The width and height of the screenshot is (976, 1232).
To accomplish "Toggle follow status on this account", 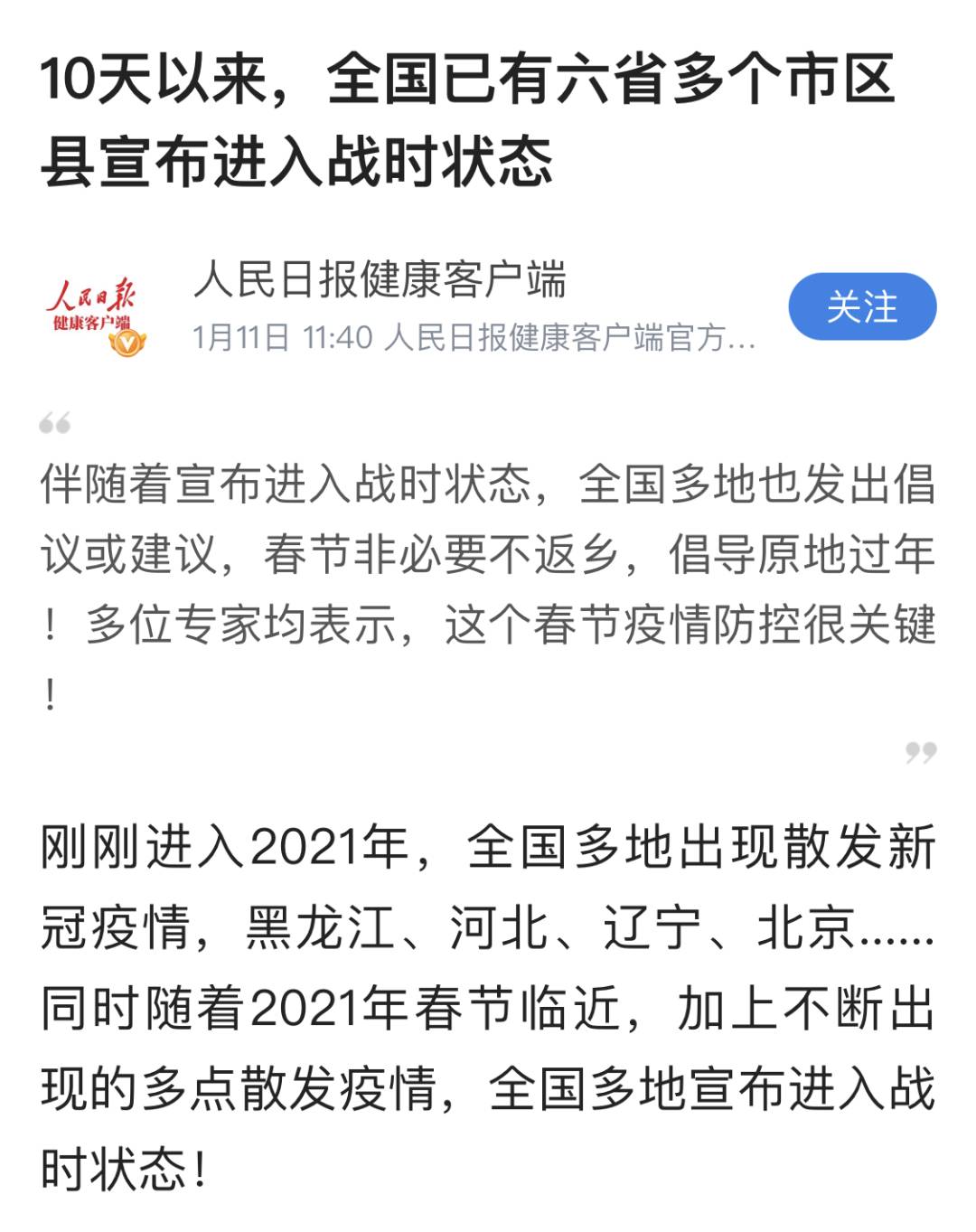I will pyautogui.click(x=863, y=307).
